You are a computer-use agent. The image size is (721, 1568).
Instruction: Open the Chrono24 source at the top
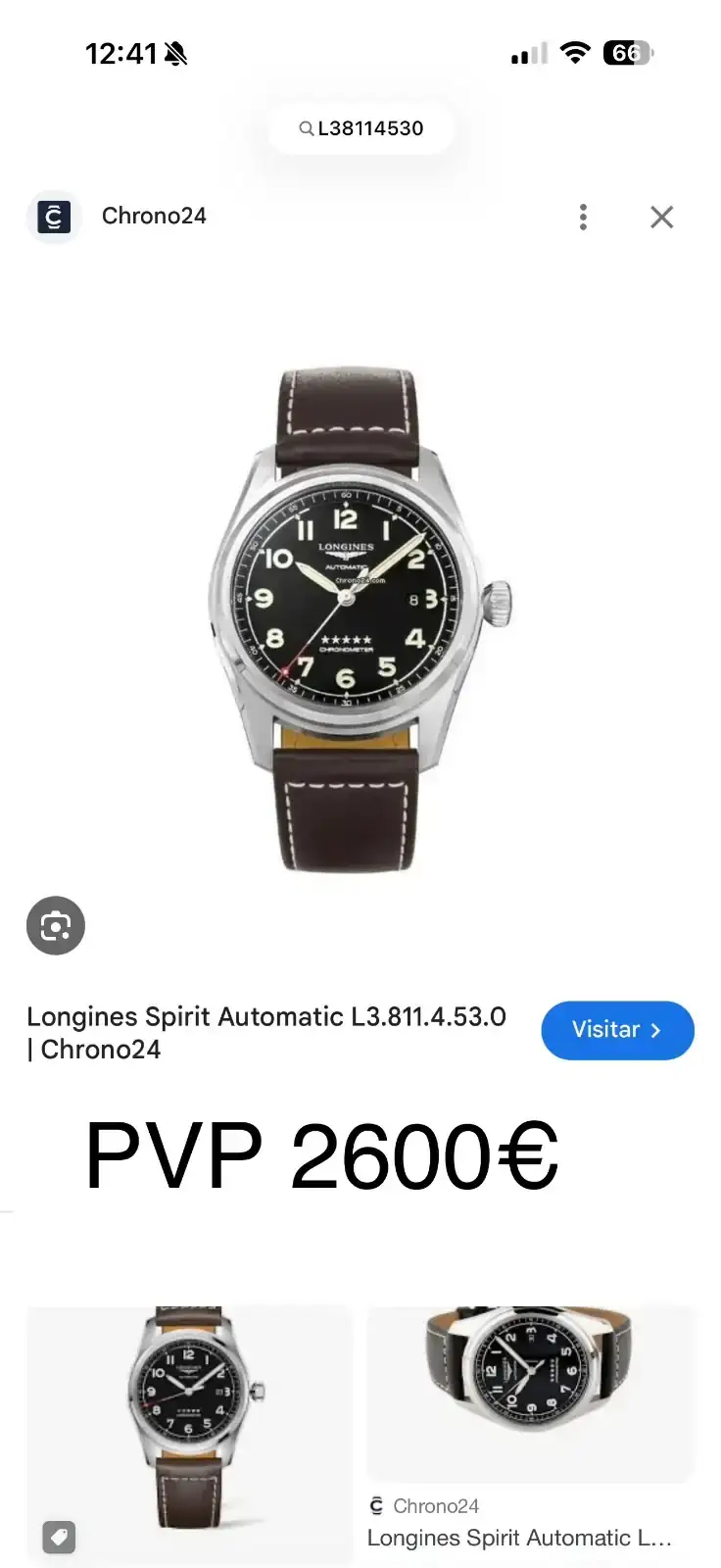click(x=153, y=216)
